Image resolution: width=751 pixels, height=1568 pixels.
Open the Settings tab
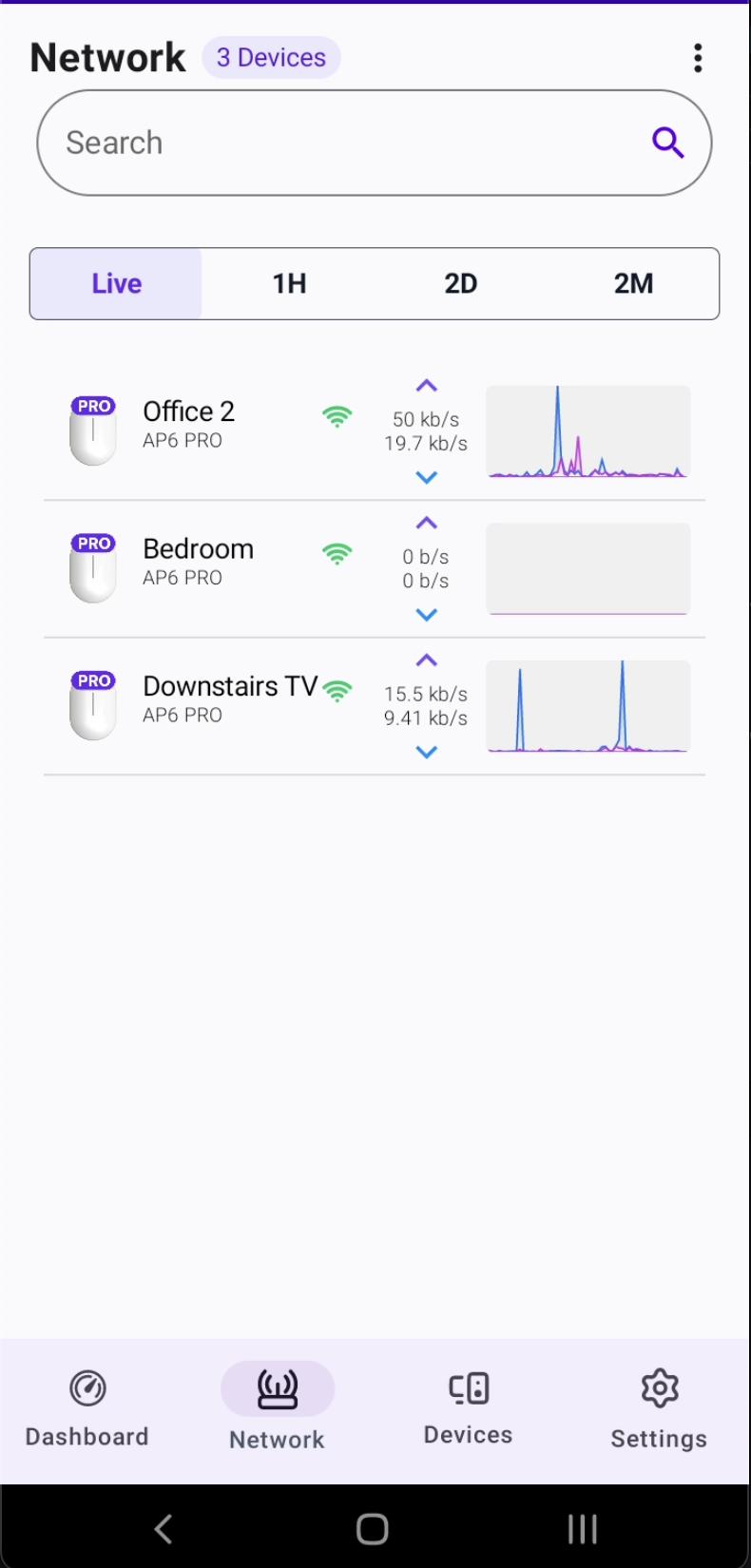pyautogui.click(x=659, y=1408)
